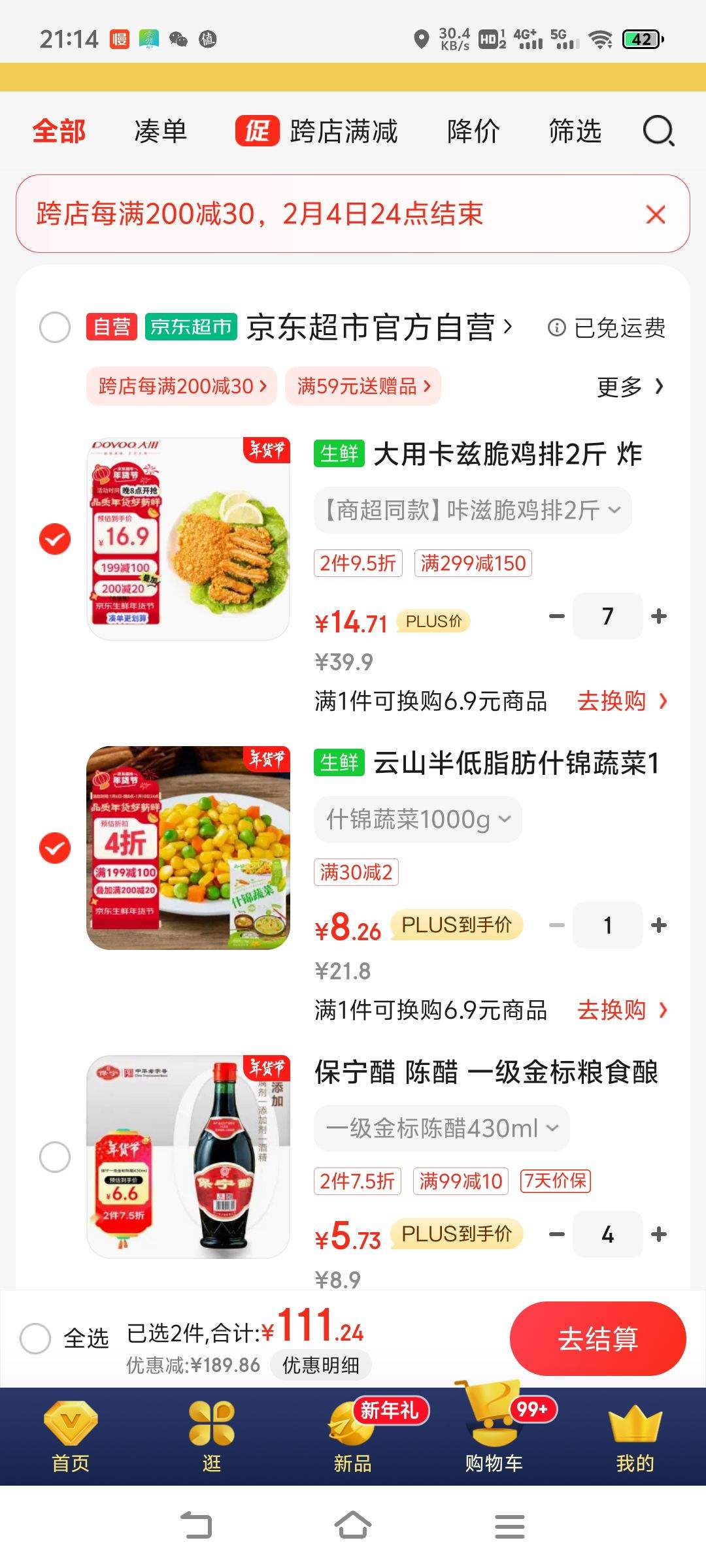Go to the 首页 tab
This screenshot has height=1568, width=706.
pos(71,1436)
